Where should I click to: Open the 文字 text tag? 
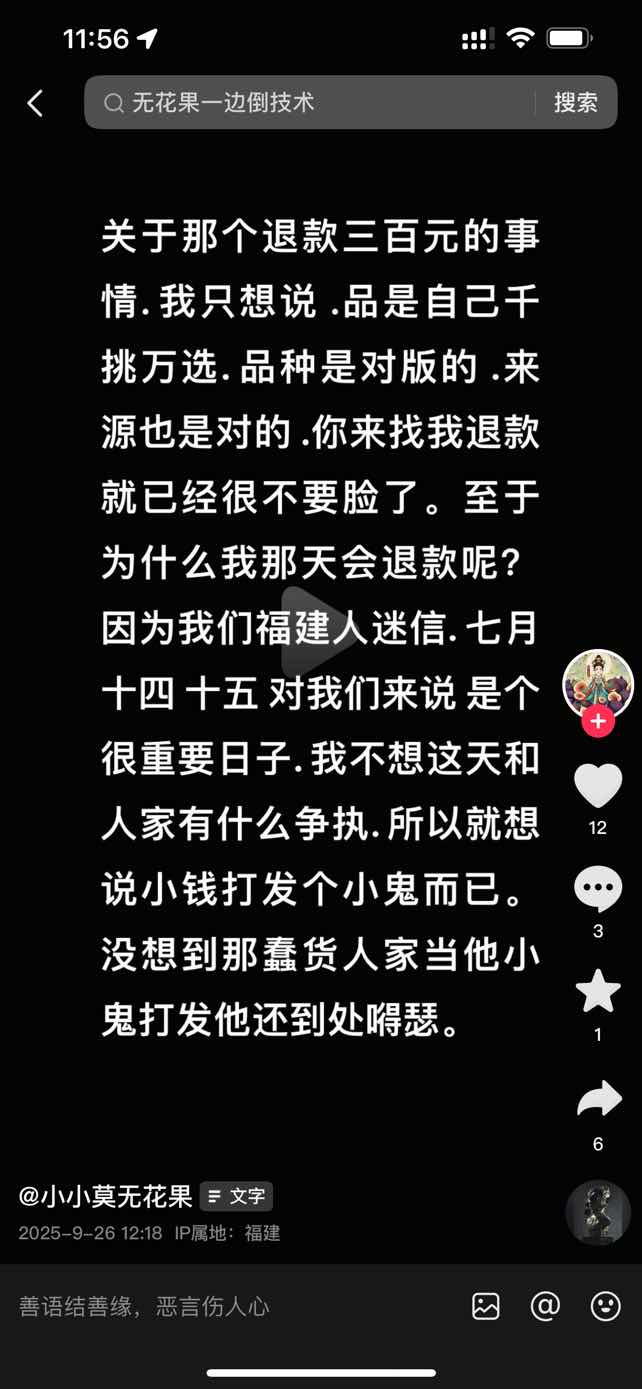click(237, 1196)
